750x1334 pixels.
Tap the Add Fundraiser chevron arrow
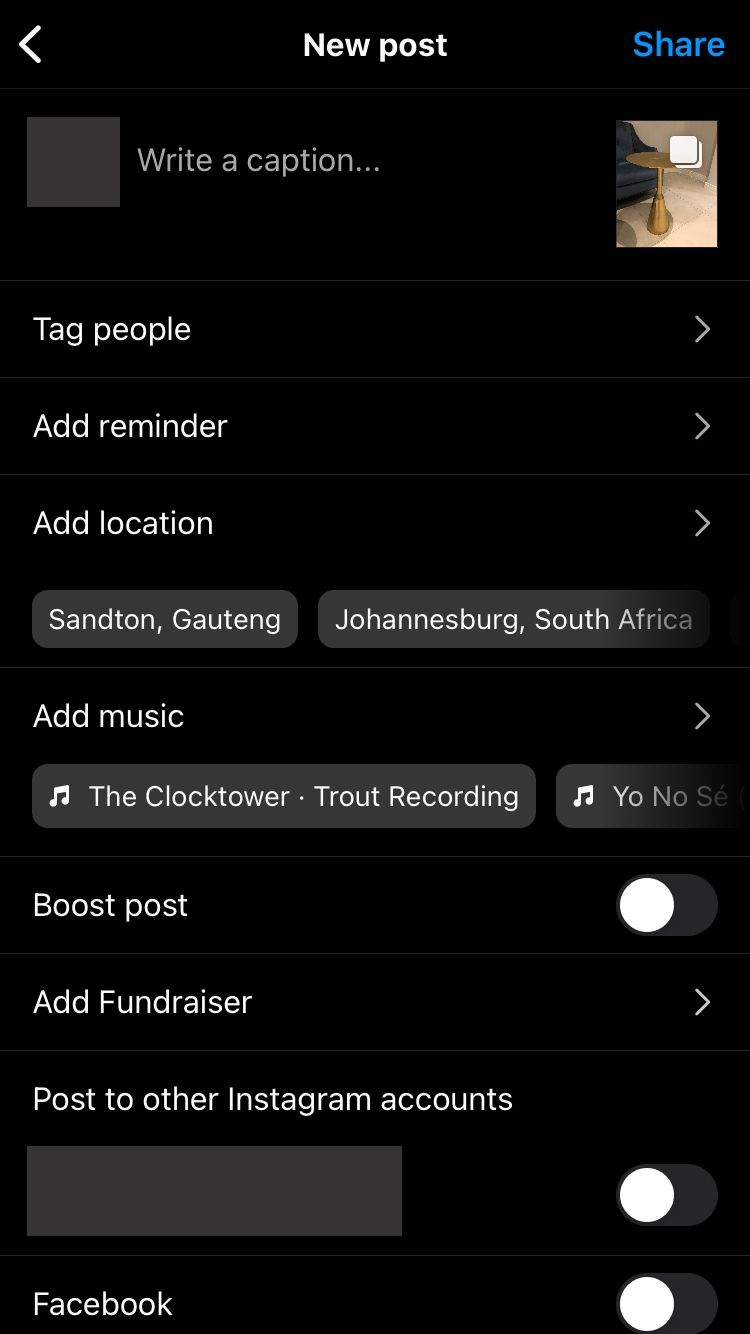click(702, 1002)
